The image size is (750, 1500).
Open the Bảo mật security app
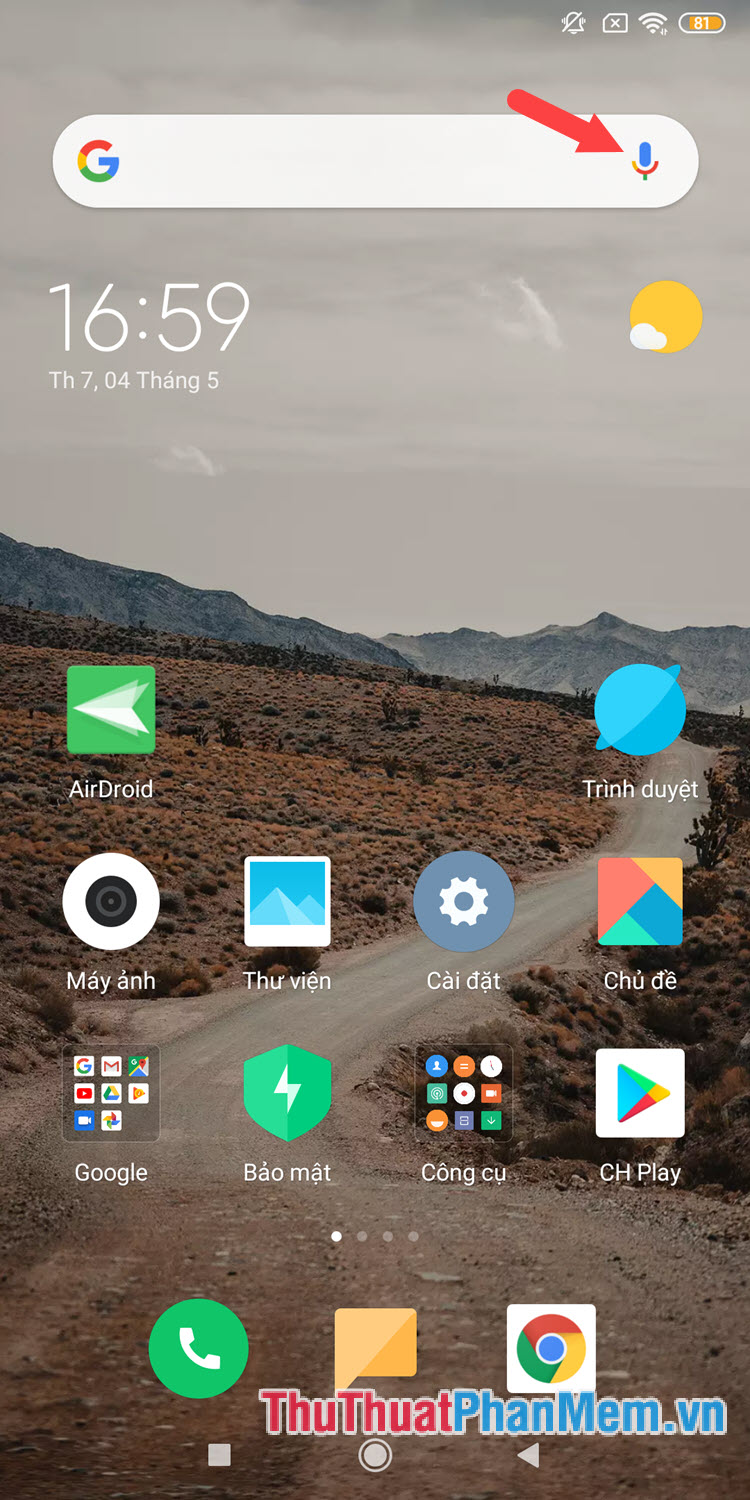coord(287,1093)
